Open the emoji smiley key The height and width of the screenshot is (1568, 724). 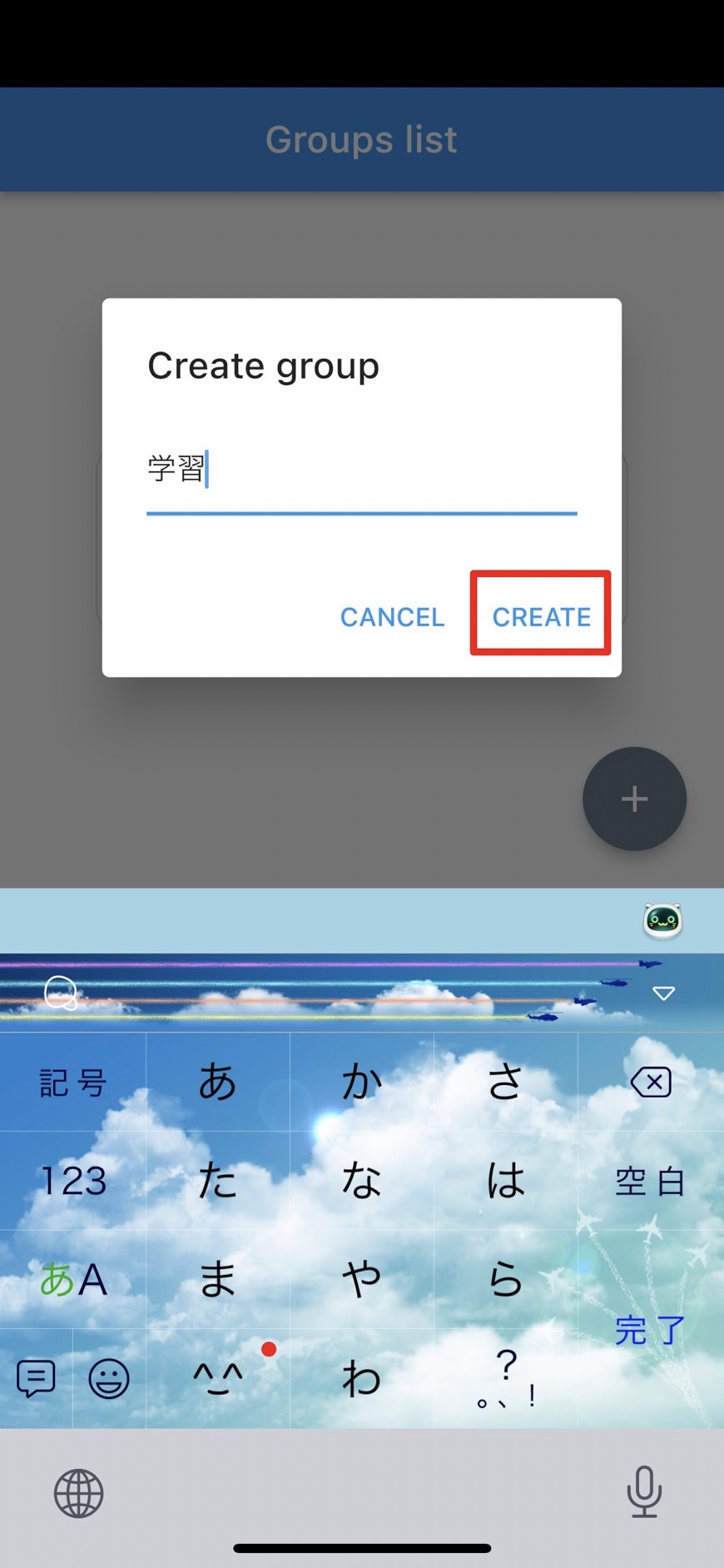(109, 1379)
